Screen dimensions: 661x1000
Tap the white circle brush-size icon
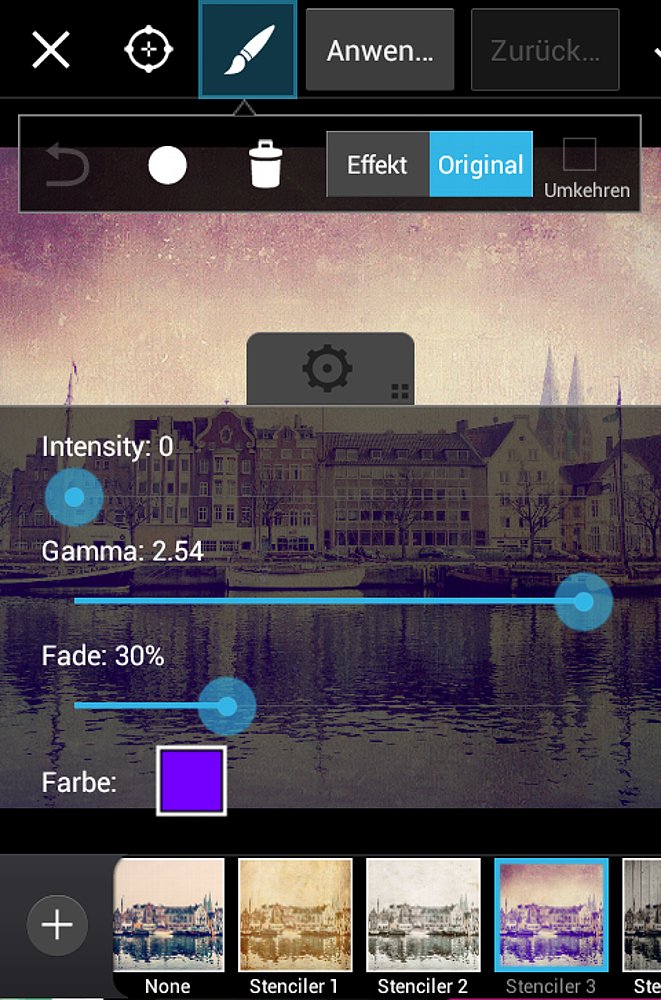tap(167, 165)
